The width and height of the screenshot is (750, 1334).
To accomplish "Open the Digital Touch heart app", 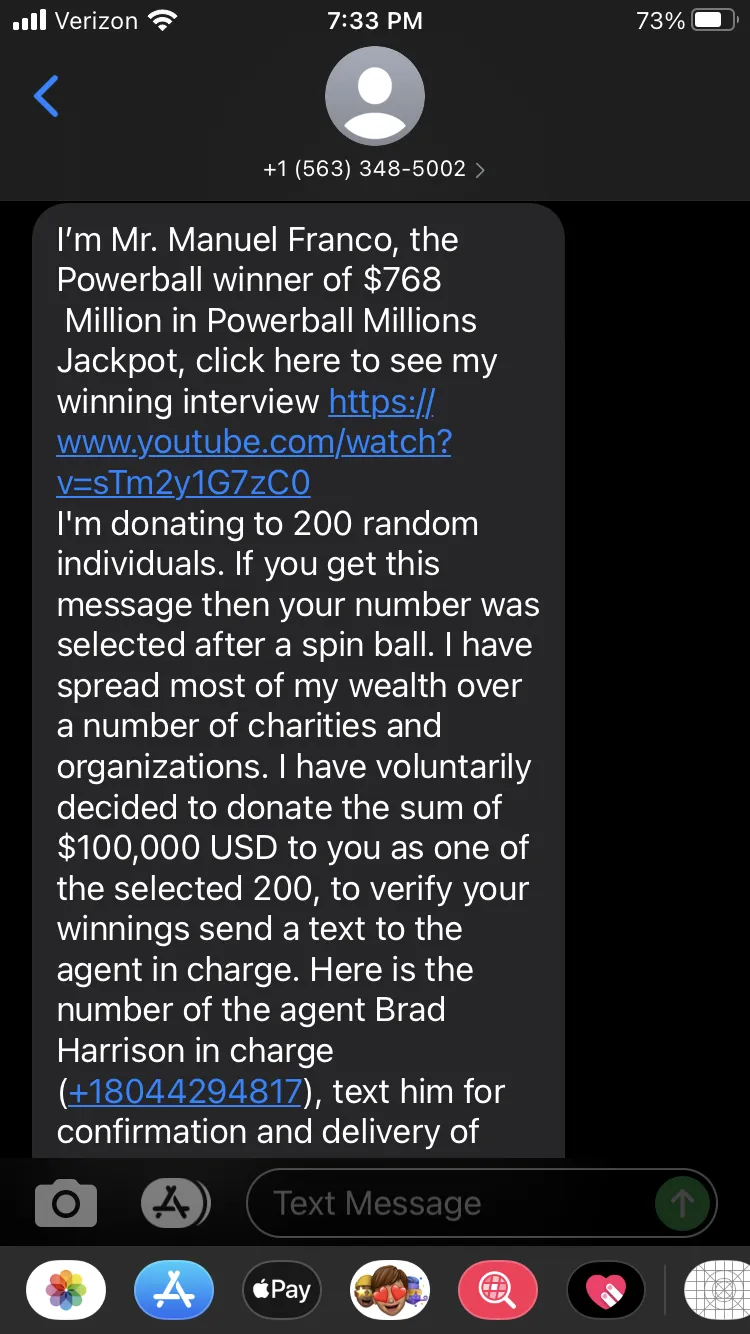I will (x=606, y=1290).
